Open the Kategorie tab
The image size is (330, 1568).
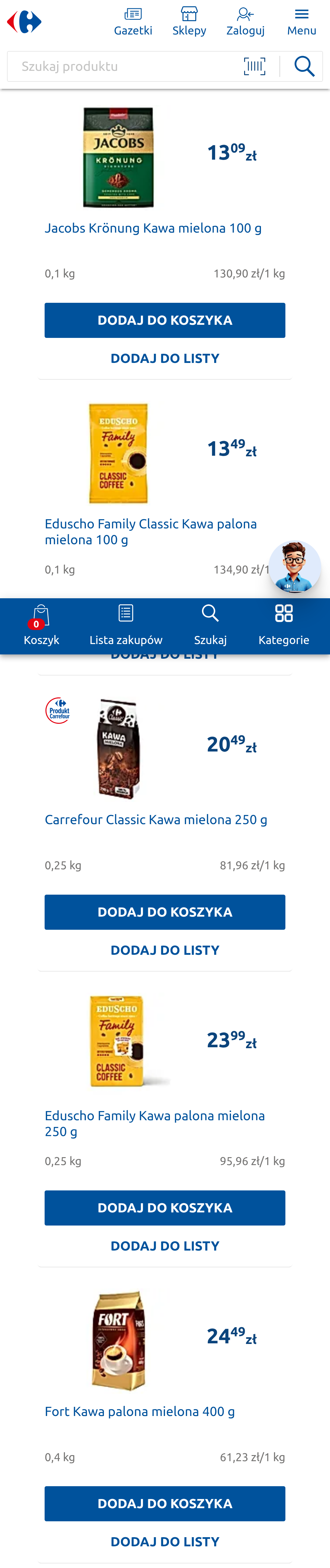283,625
